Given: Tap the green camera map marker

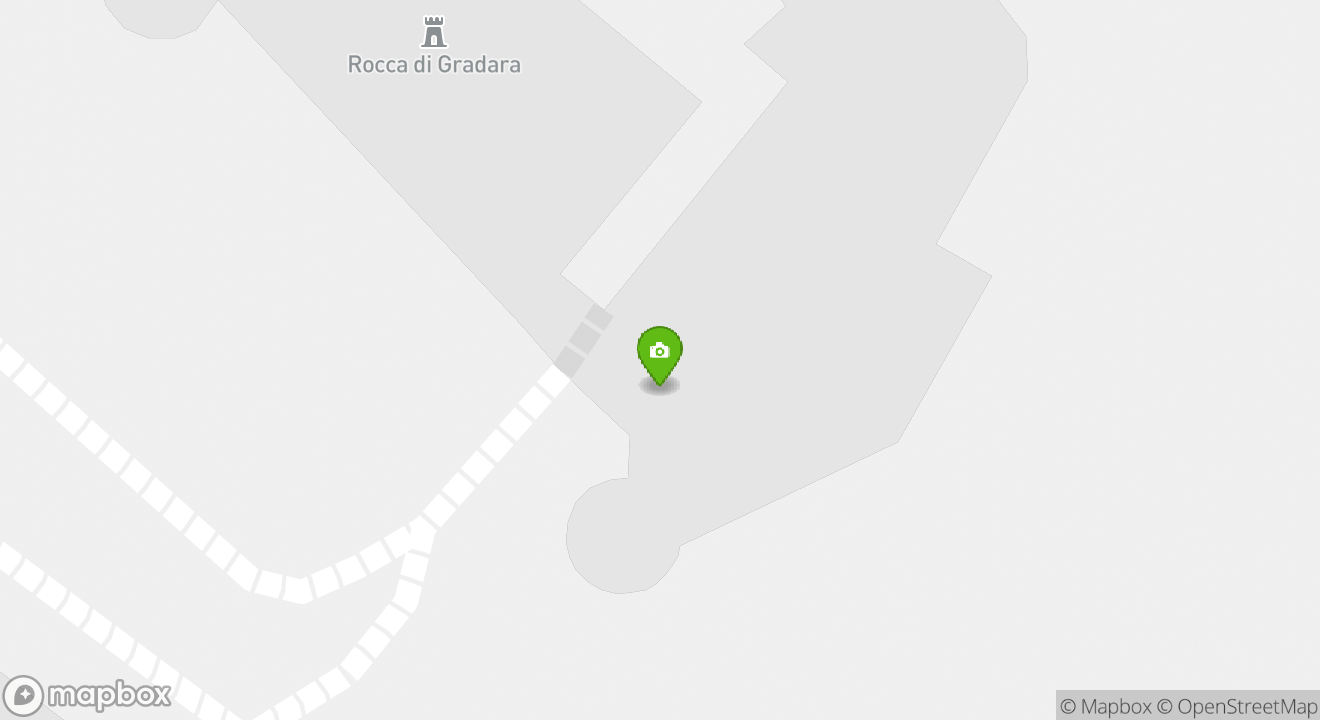Looking at the screenshot, I should point(659,353).
